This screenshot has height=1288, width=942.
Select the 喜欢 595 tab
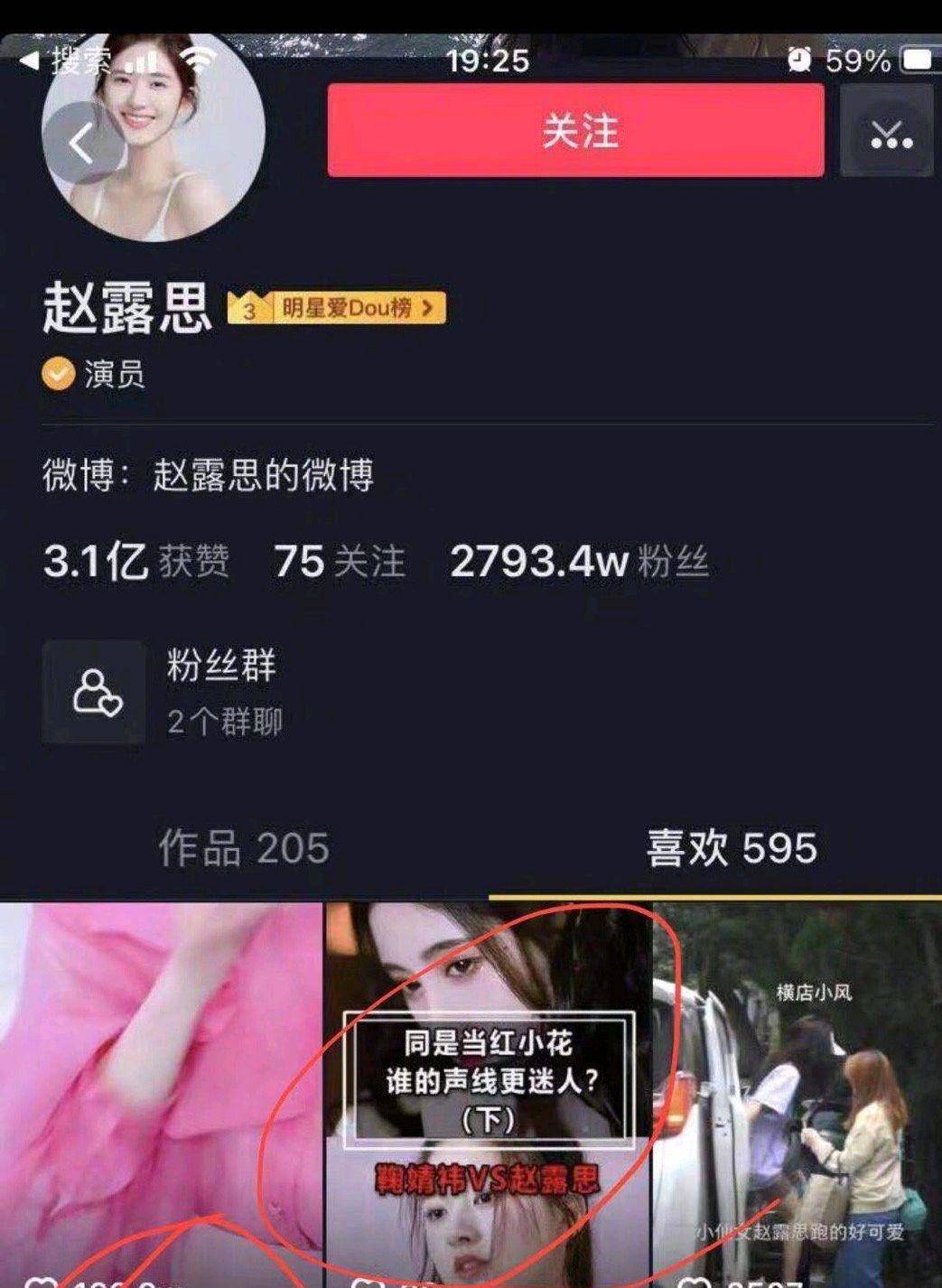(x=732, y=848)
